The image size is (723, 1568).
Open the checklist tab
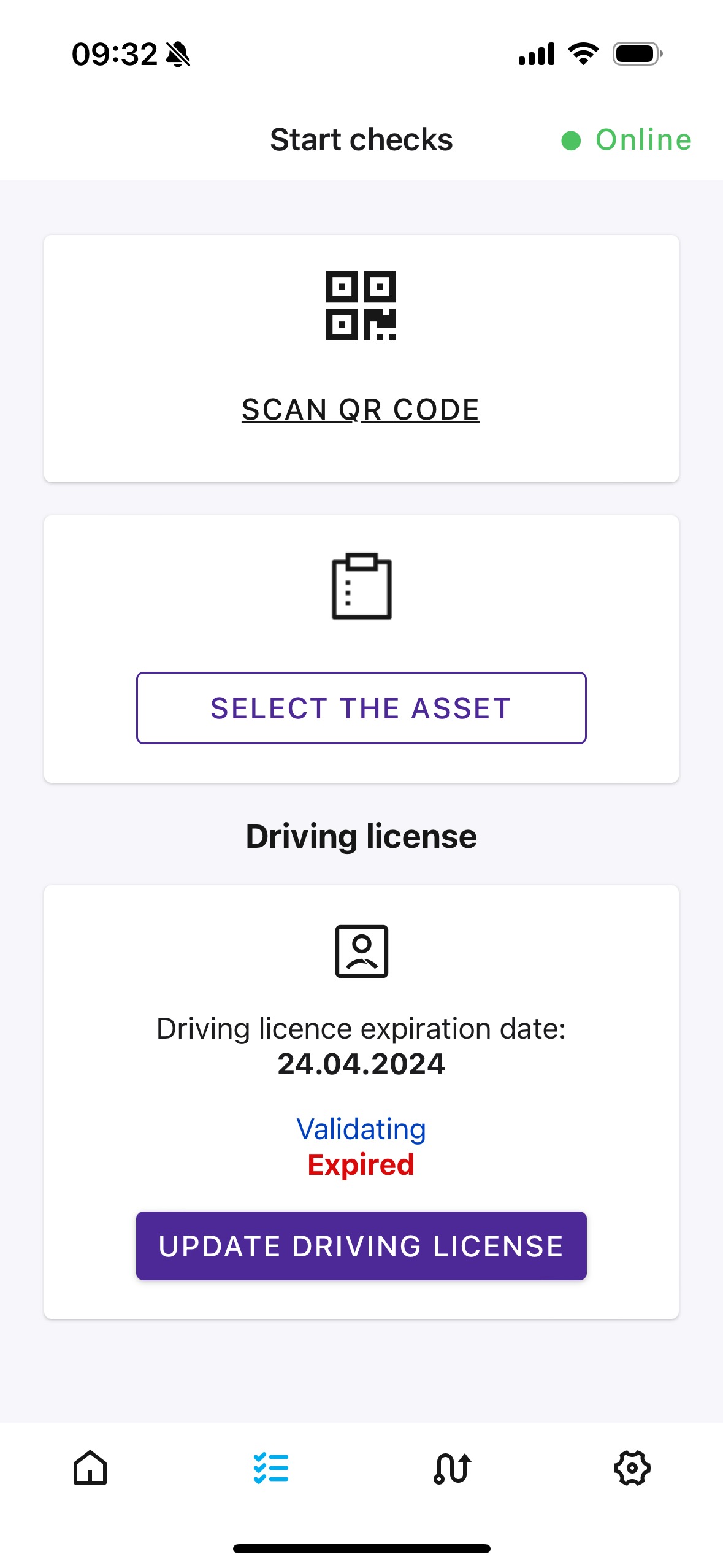(x=271, y=1468)
